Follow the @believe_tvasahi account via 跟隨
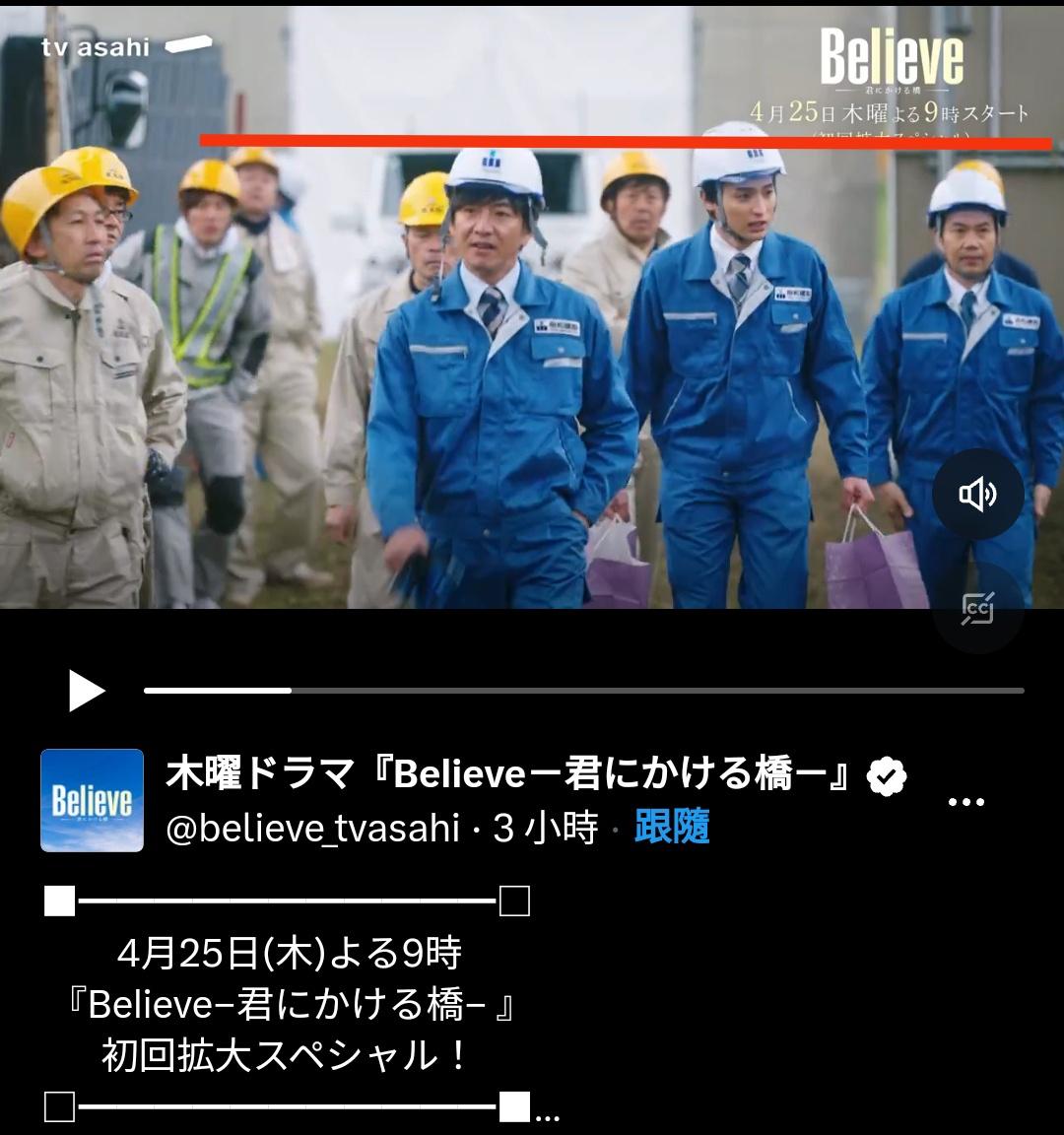The width and height of the screenshot is (1064, 1135). click(672, 828)
